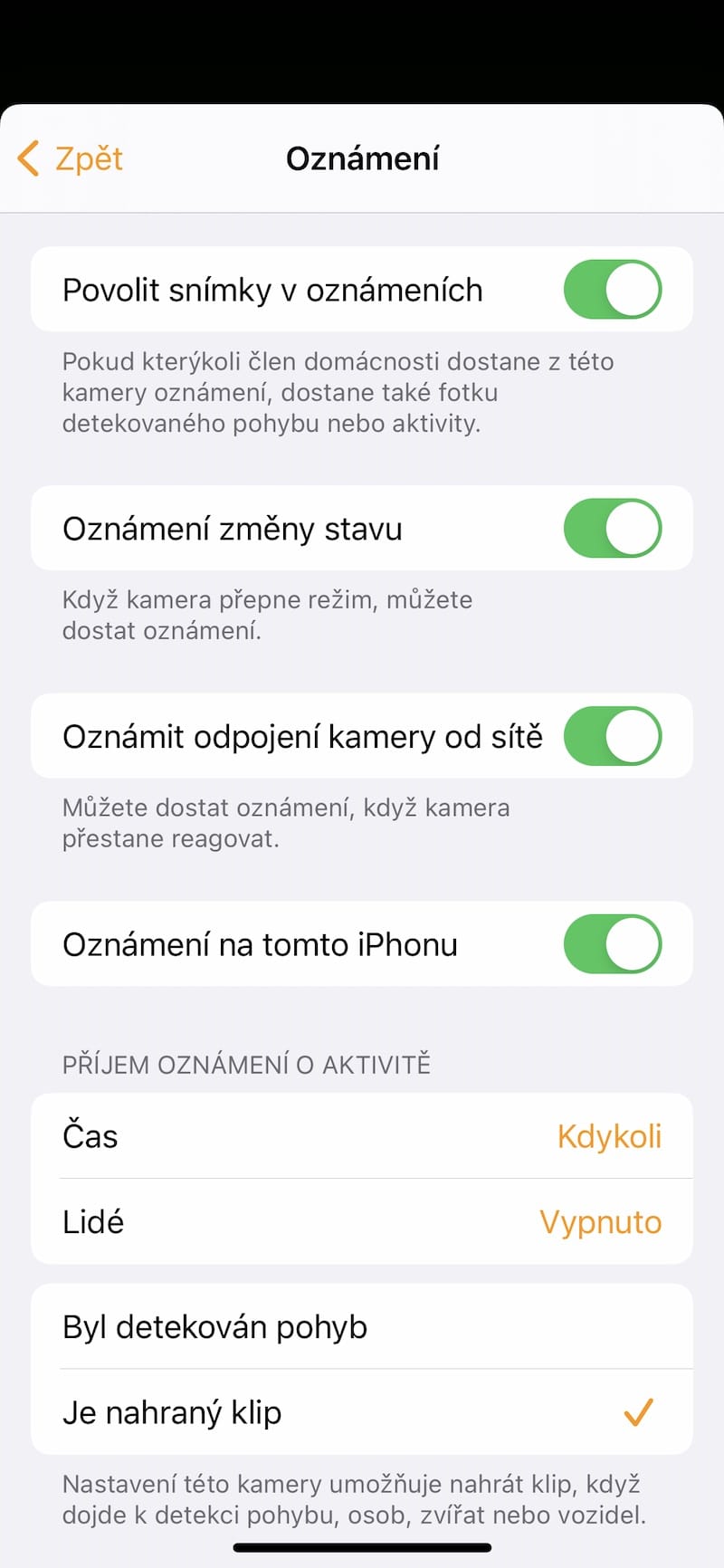Image resolution: width=724 pixels, height=1568 pixels.
Task: Disable Oznámení změny stavu switch
Action: 613,528
